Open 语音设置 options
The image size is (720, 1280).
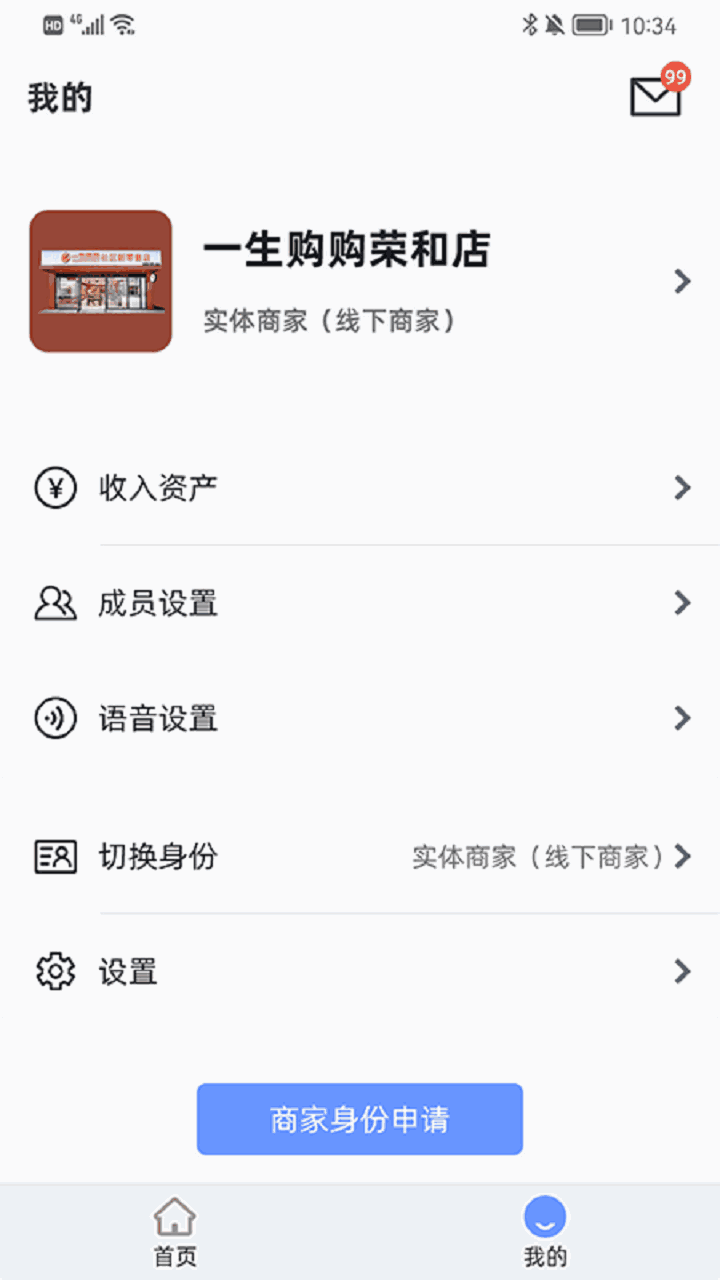[360, 719]
